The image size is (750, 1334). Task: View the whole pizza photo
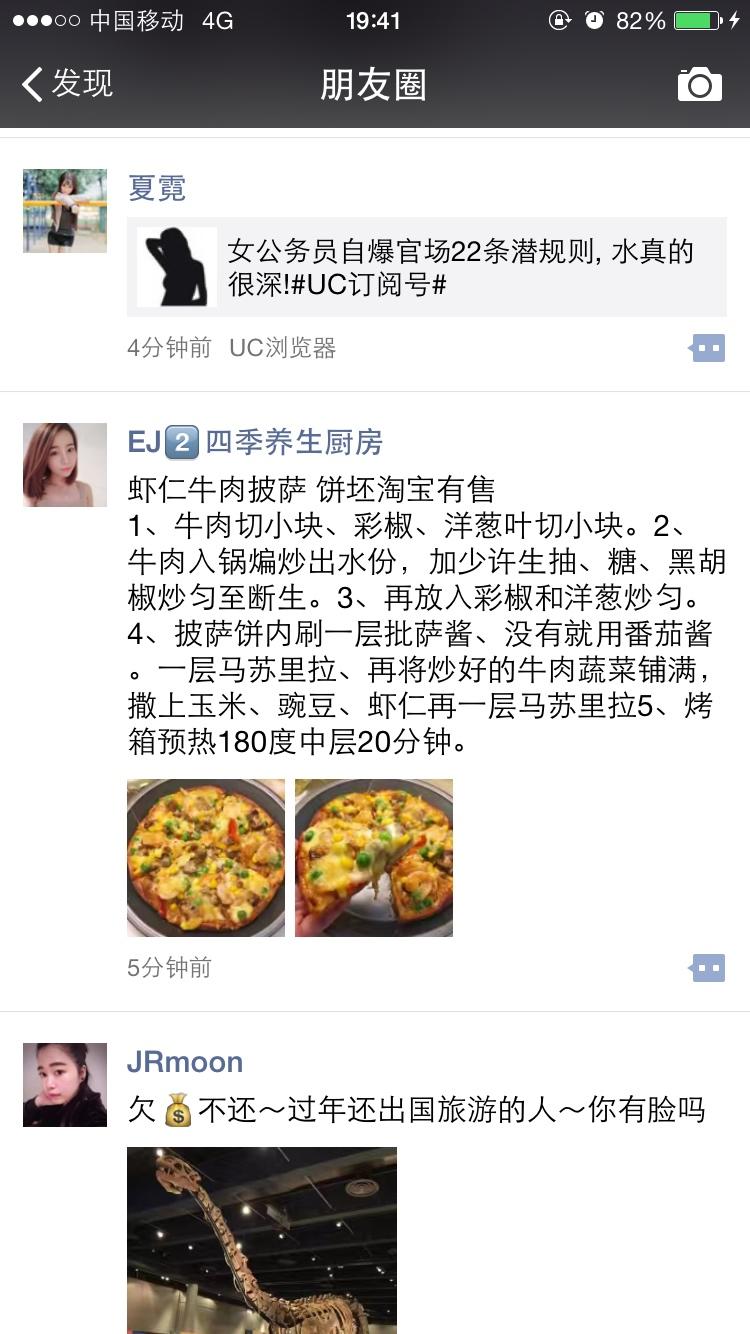pyautogui.click(x=206, y=858)
